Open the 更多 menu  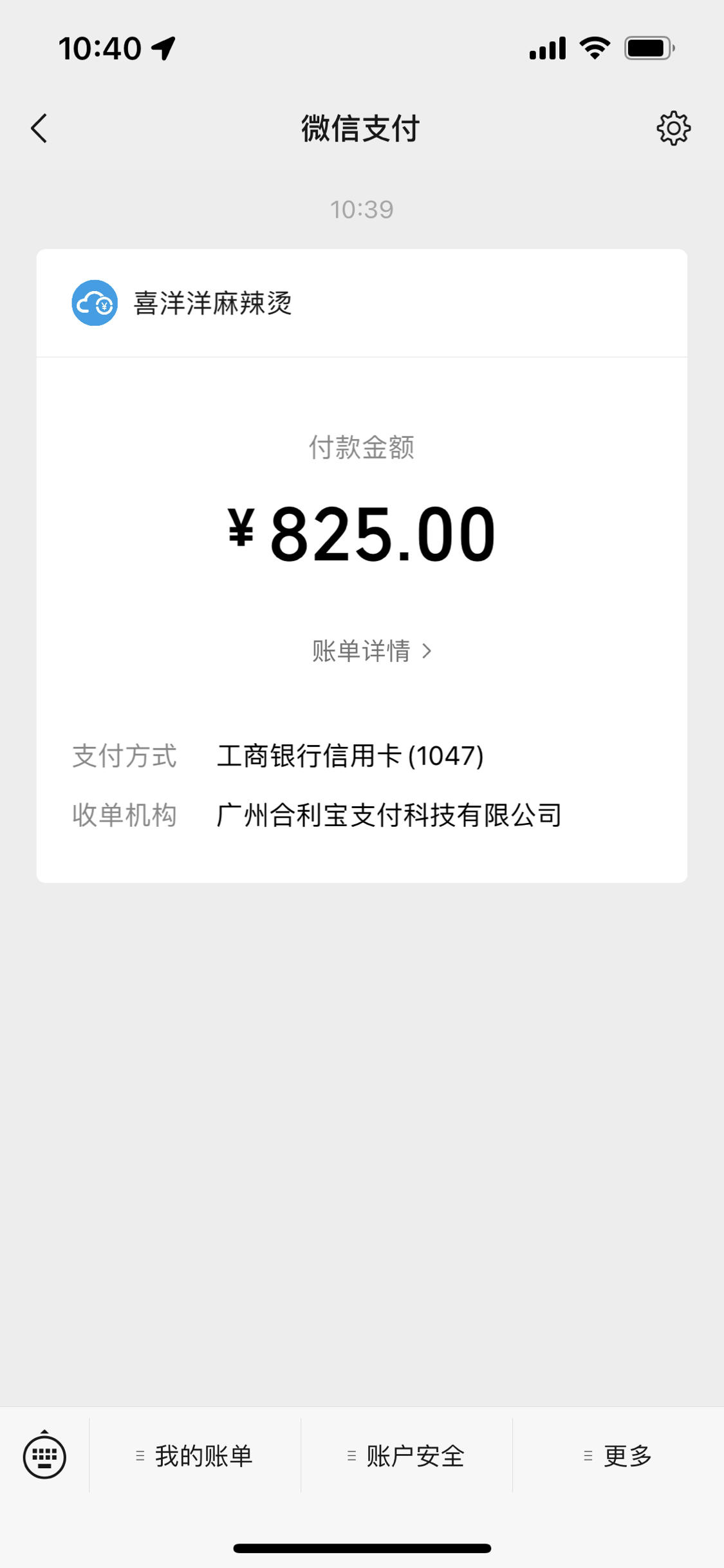point(618,1455)
